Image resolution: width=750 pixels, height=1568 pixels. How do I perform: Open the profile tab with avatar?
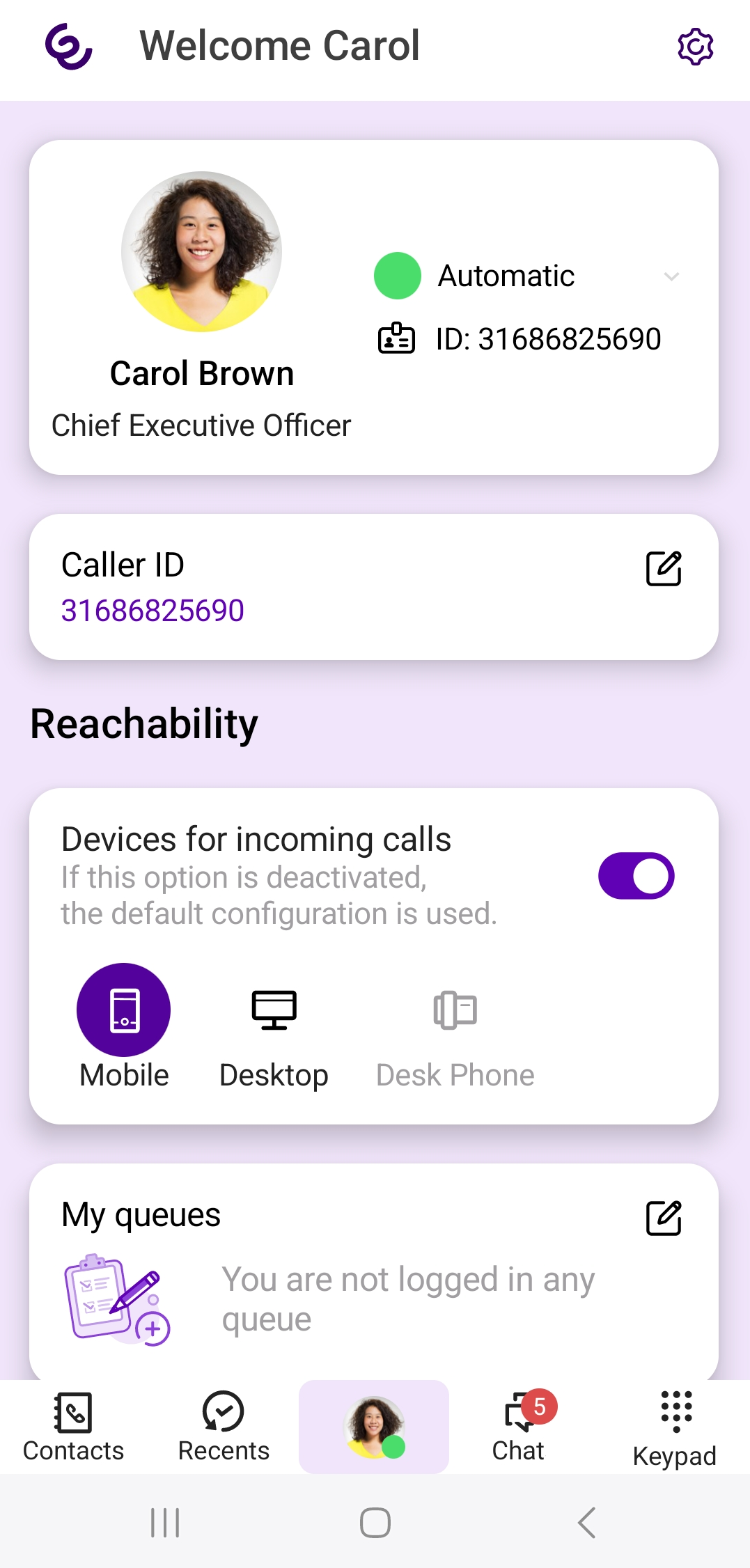point(374,1427)
